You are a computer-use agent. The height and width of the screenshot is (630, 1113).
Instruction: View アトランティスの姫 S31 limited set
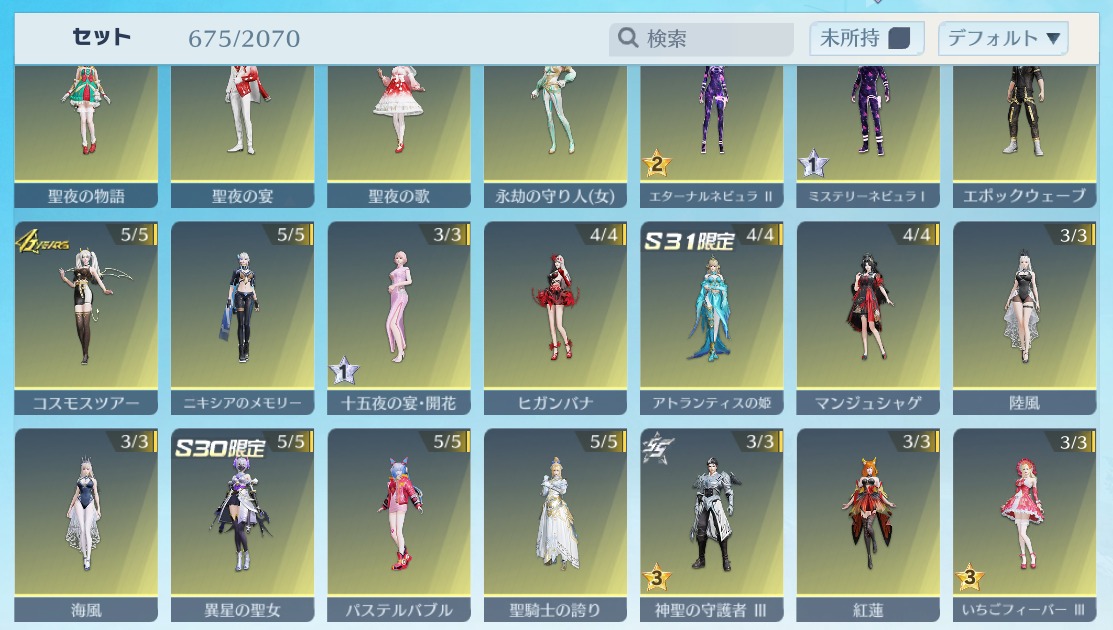pyautogui.click(x=711, y=315)
